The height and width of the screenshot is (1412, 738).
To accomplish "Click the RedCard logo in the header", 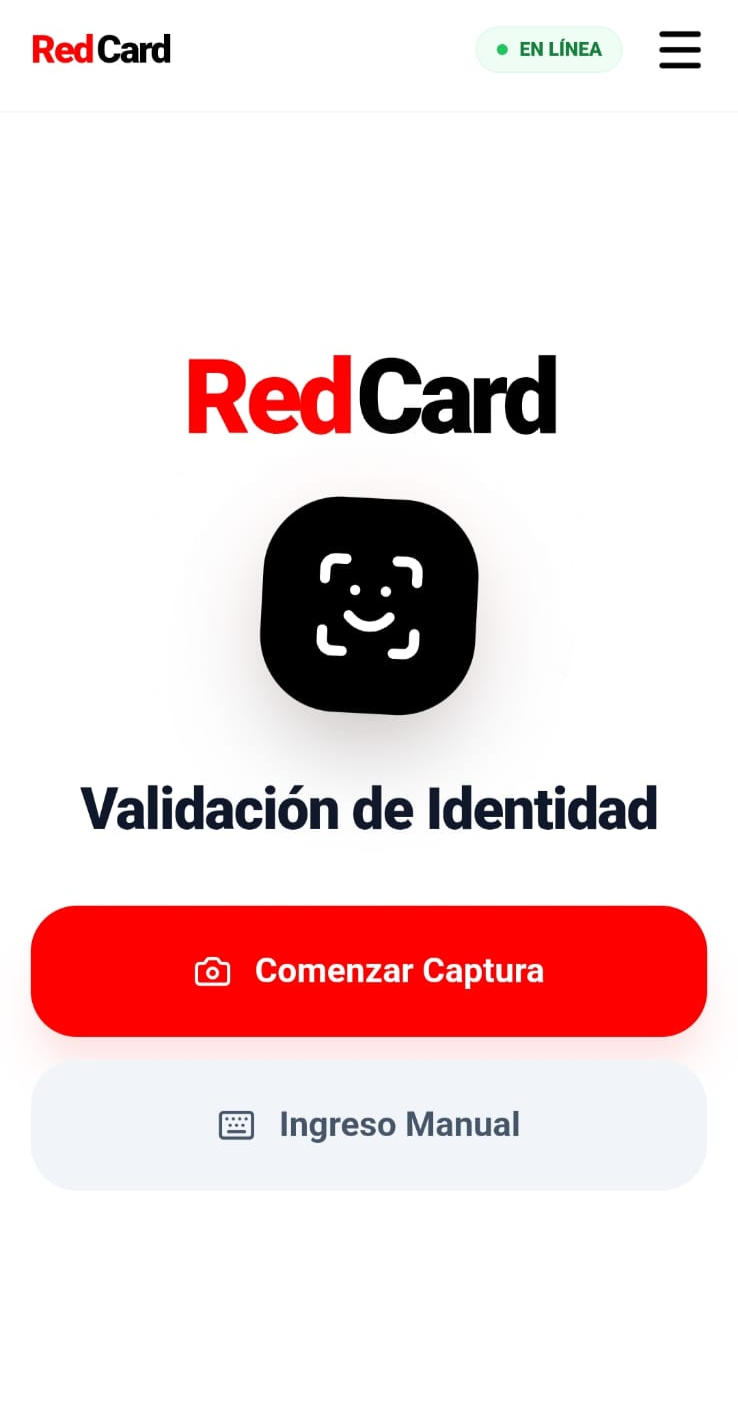I will tap(100, 49).
